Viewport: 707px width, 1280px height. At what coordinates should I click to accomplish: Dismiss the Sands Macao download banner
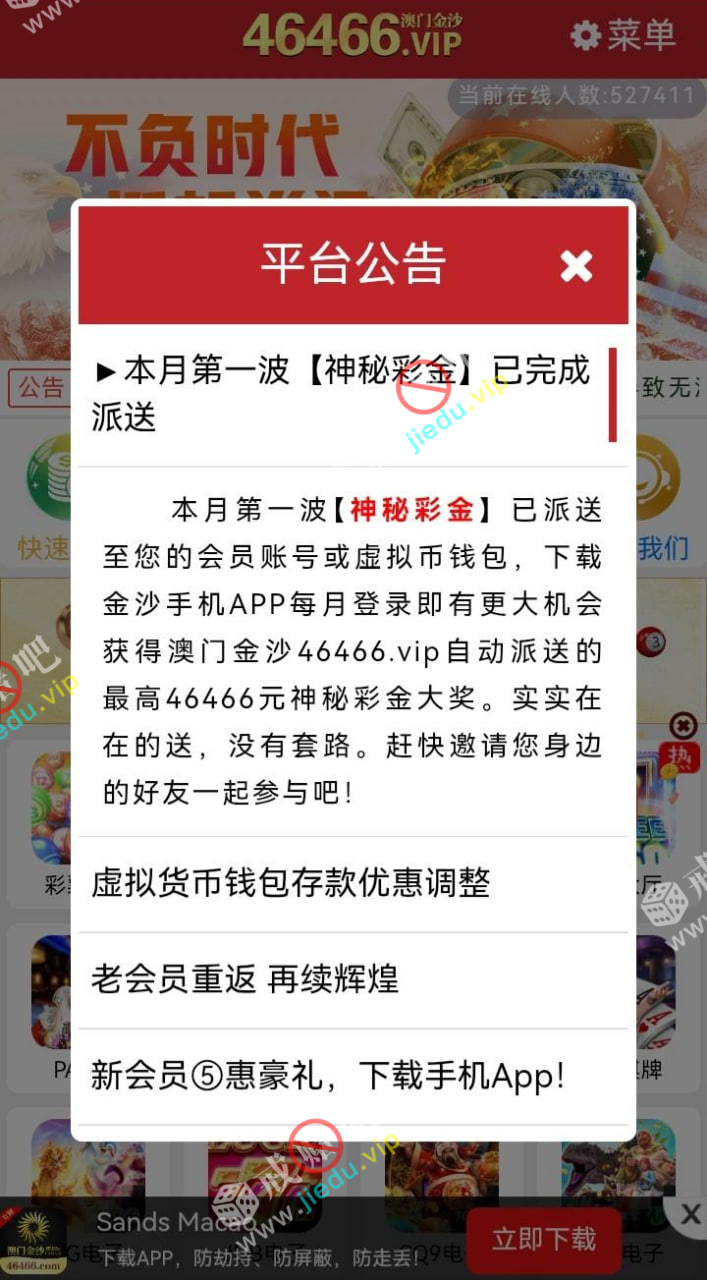[x=690, y=1214]
